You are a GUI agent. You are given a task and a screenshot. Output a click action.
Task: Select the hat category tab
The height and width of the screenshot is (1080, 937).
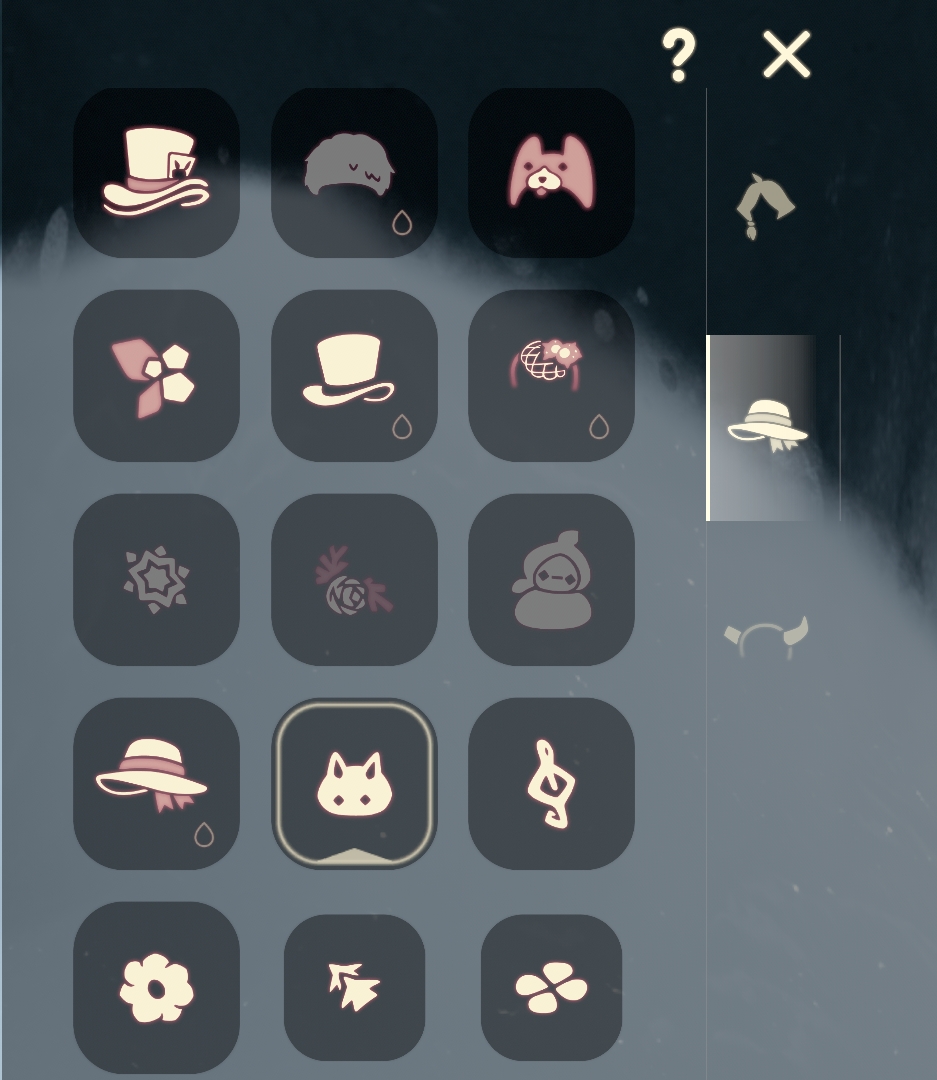click(767, 427)
